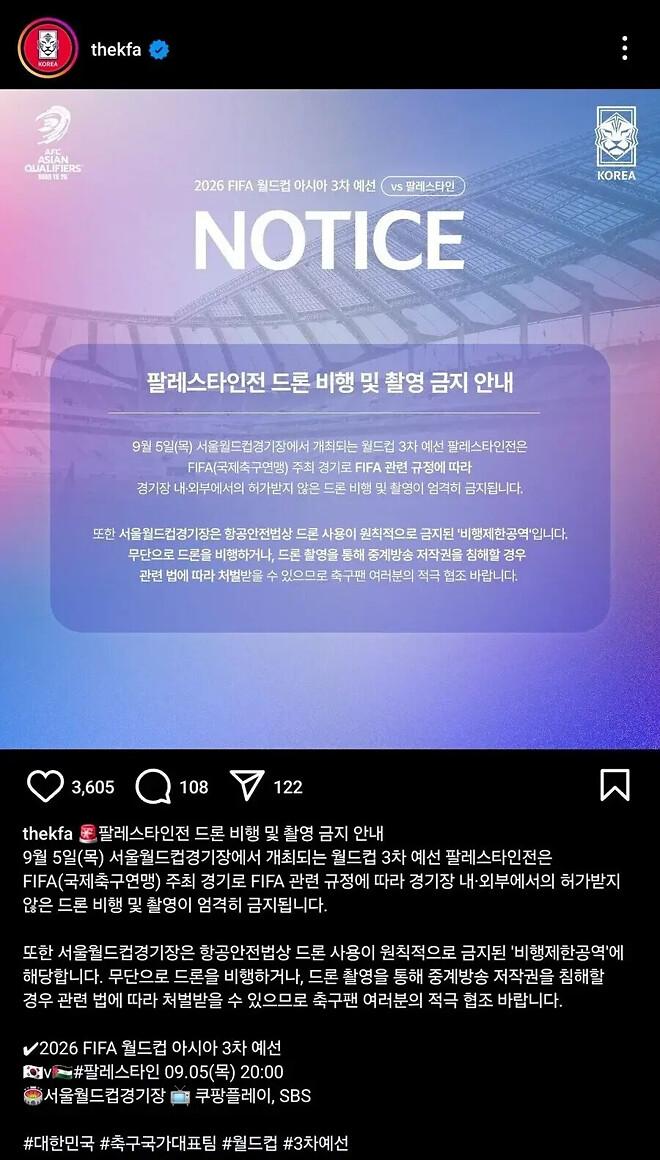Open the thekfa username in header

click(116, 48)
